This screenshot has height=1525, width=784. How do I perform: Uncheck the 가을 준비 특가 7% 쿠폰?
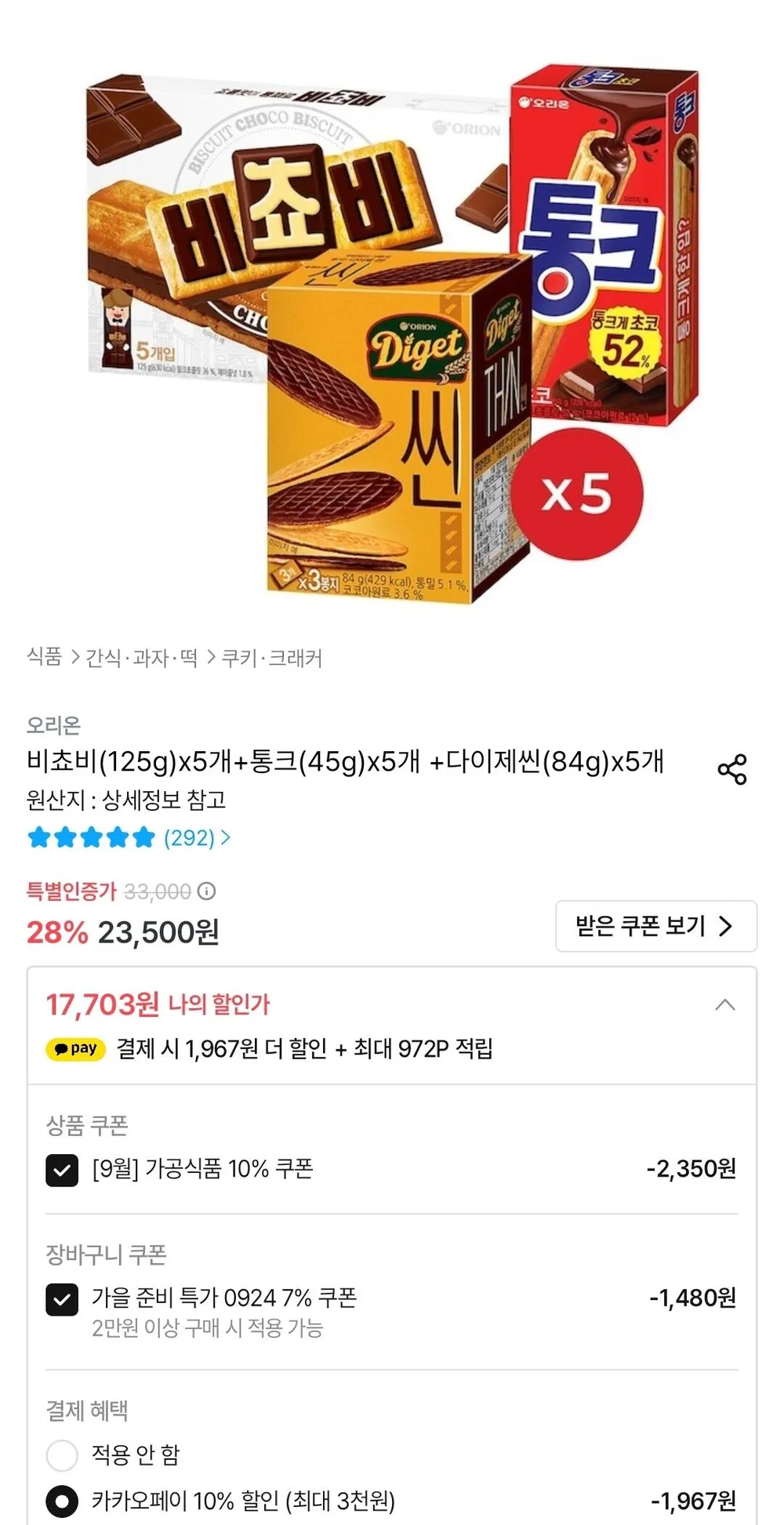(x=62, y=1299)
